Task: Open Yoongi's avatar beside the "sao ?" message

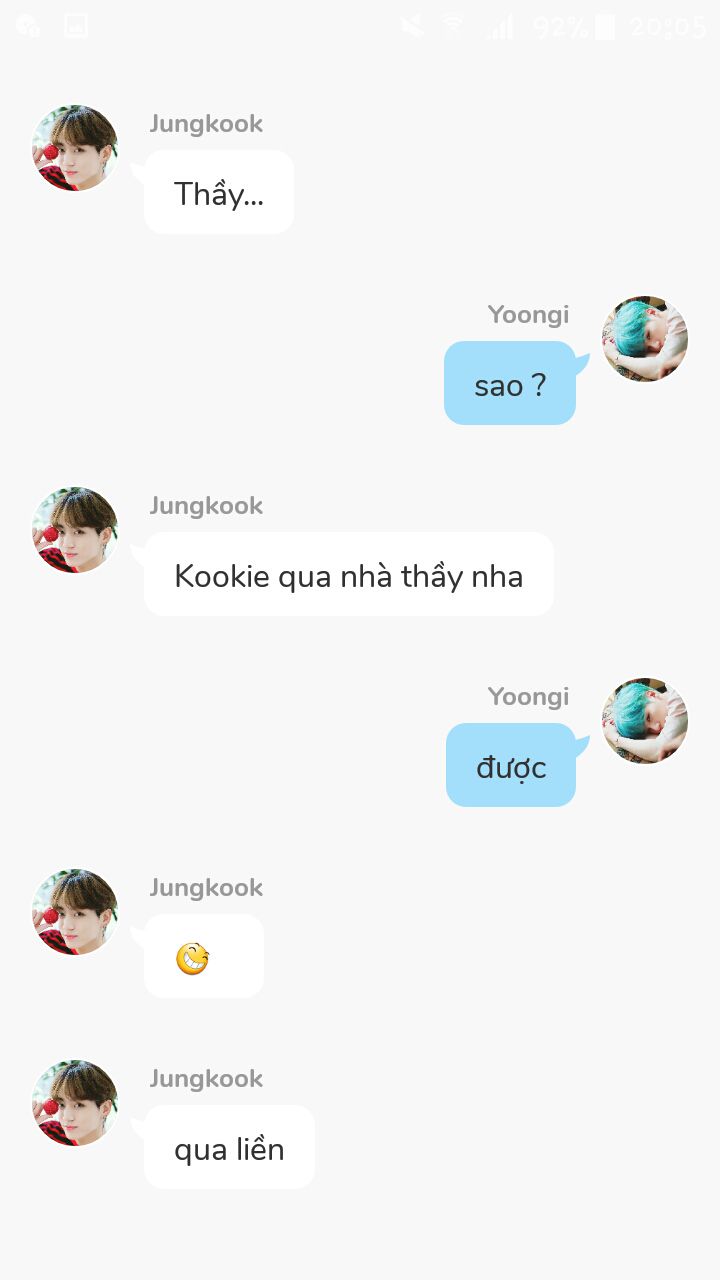Action: click(645, 339)
